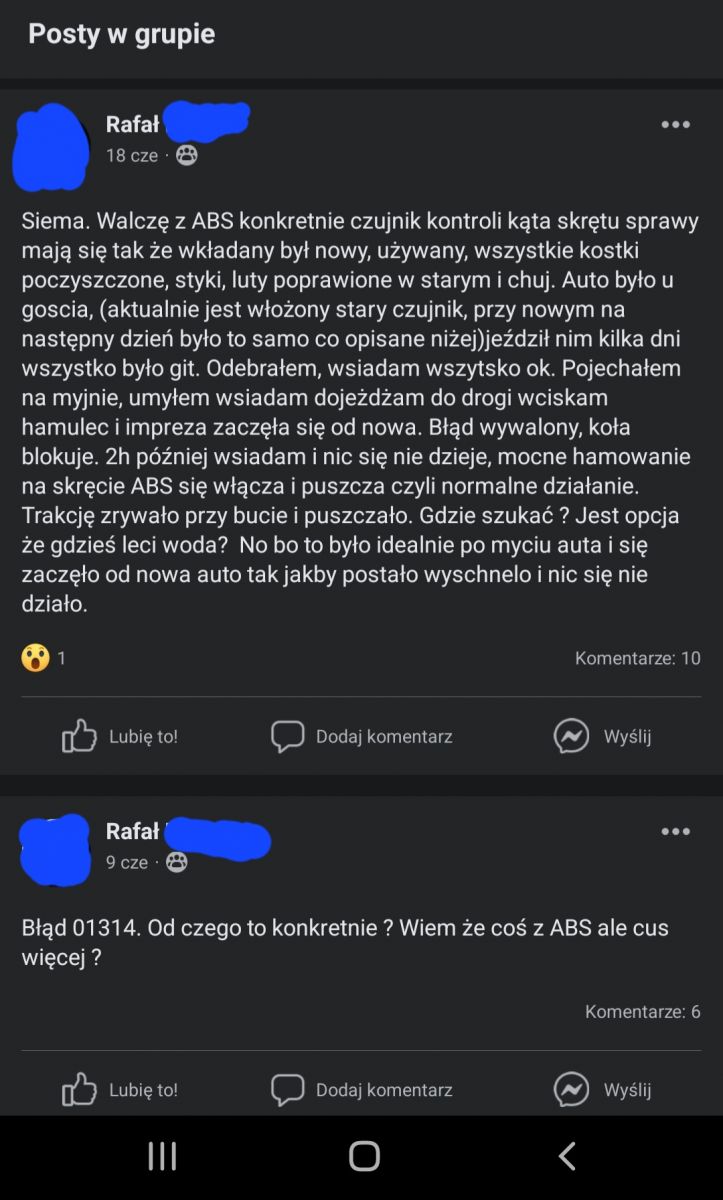Show reactions on the 18 cze post
This screenshot has height=1200, width=723.
[x=44, y=658]
